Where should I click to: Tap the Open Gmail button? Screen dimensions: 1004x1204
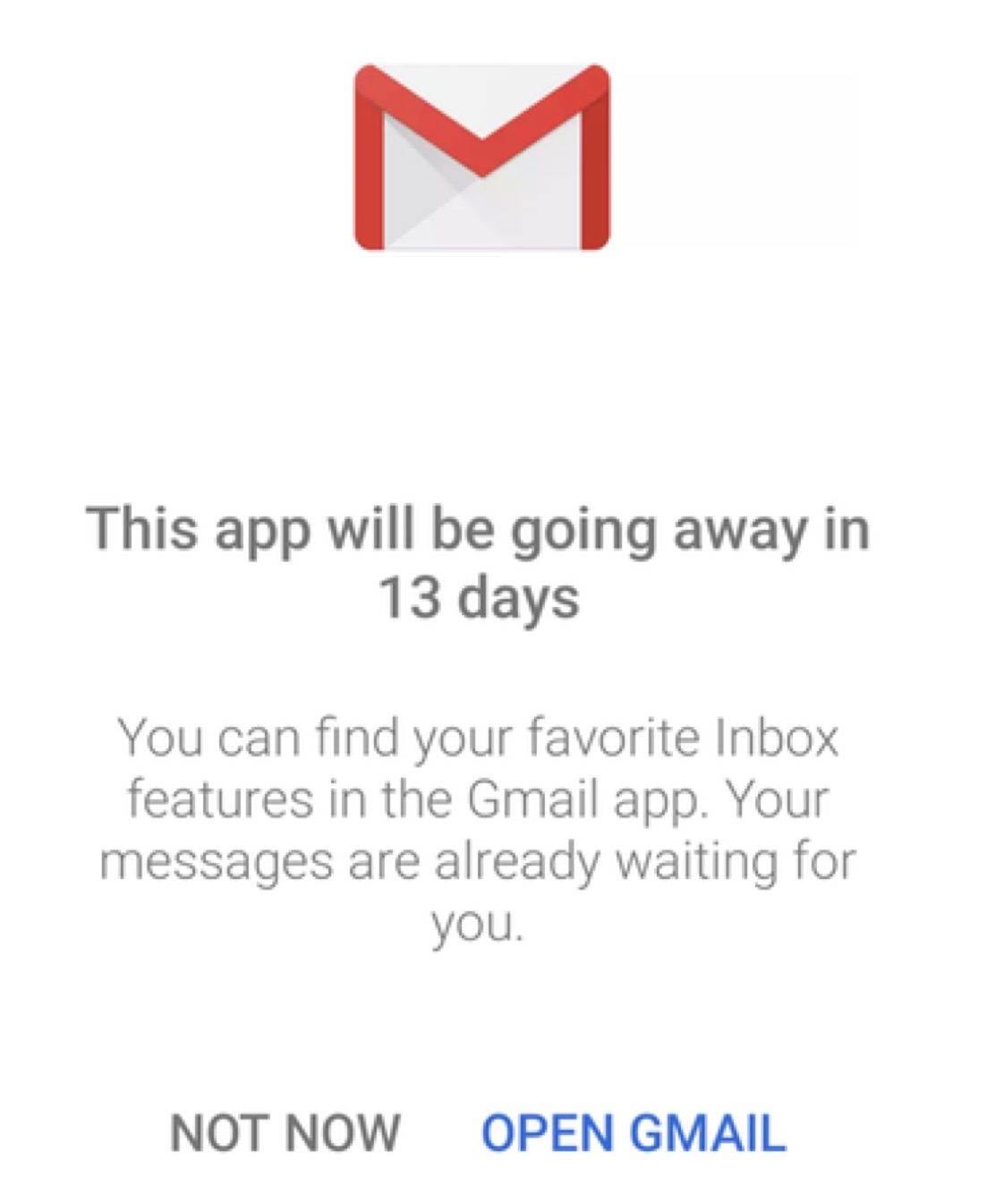(634, 1131)
